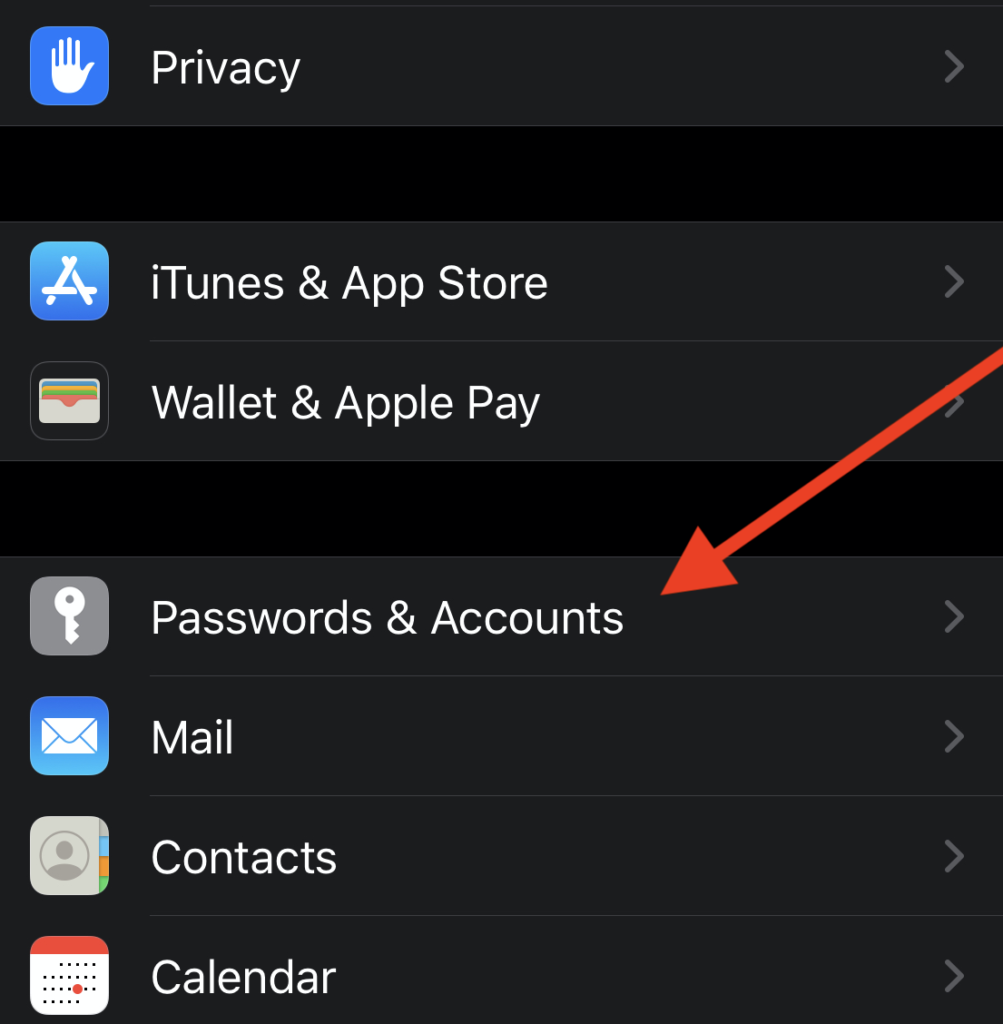Open the Privacy settings

click(x=225, y=67)
